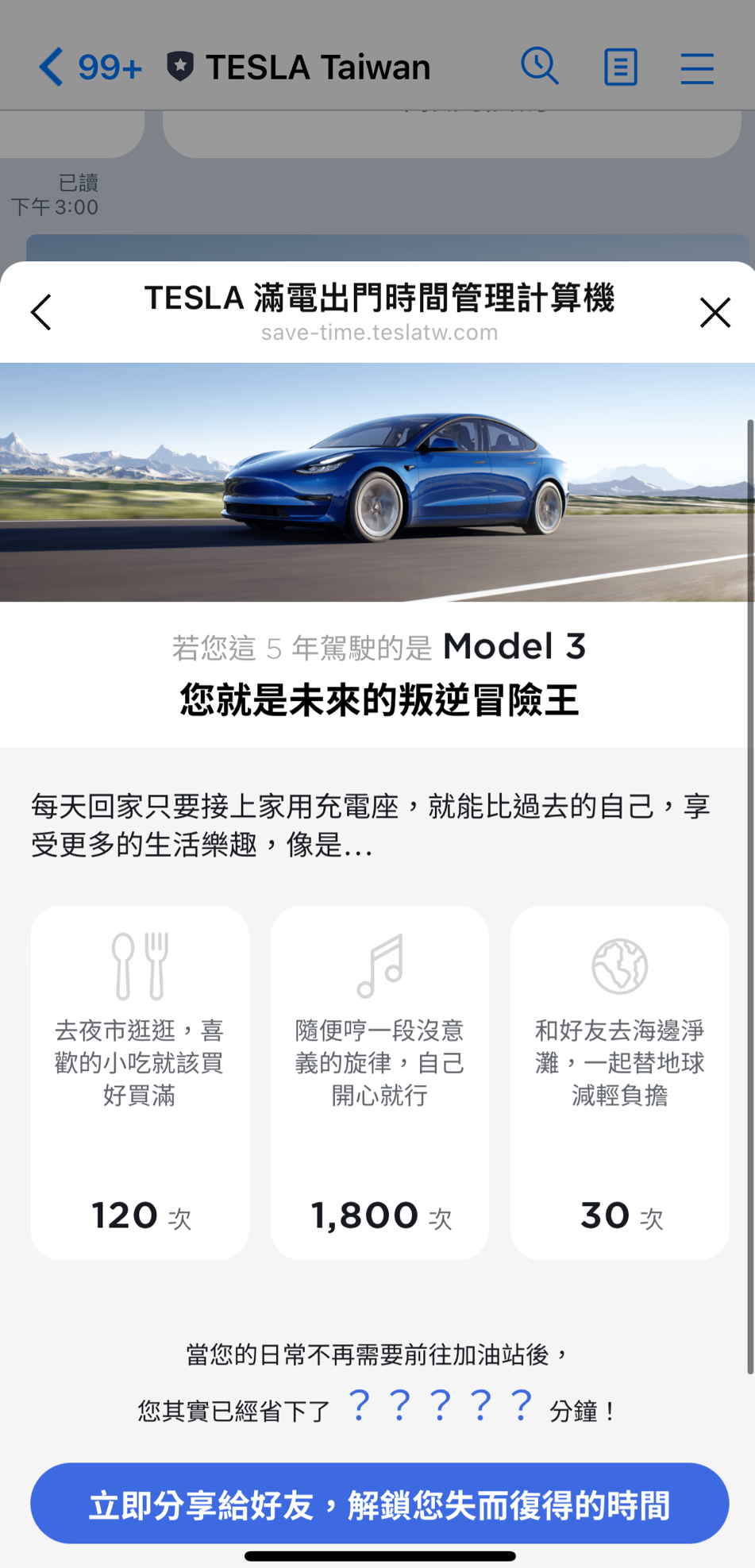This screenshot has width=755, height=1568.
Task: Go back in the in-app browser
Action: coord(41,312)
